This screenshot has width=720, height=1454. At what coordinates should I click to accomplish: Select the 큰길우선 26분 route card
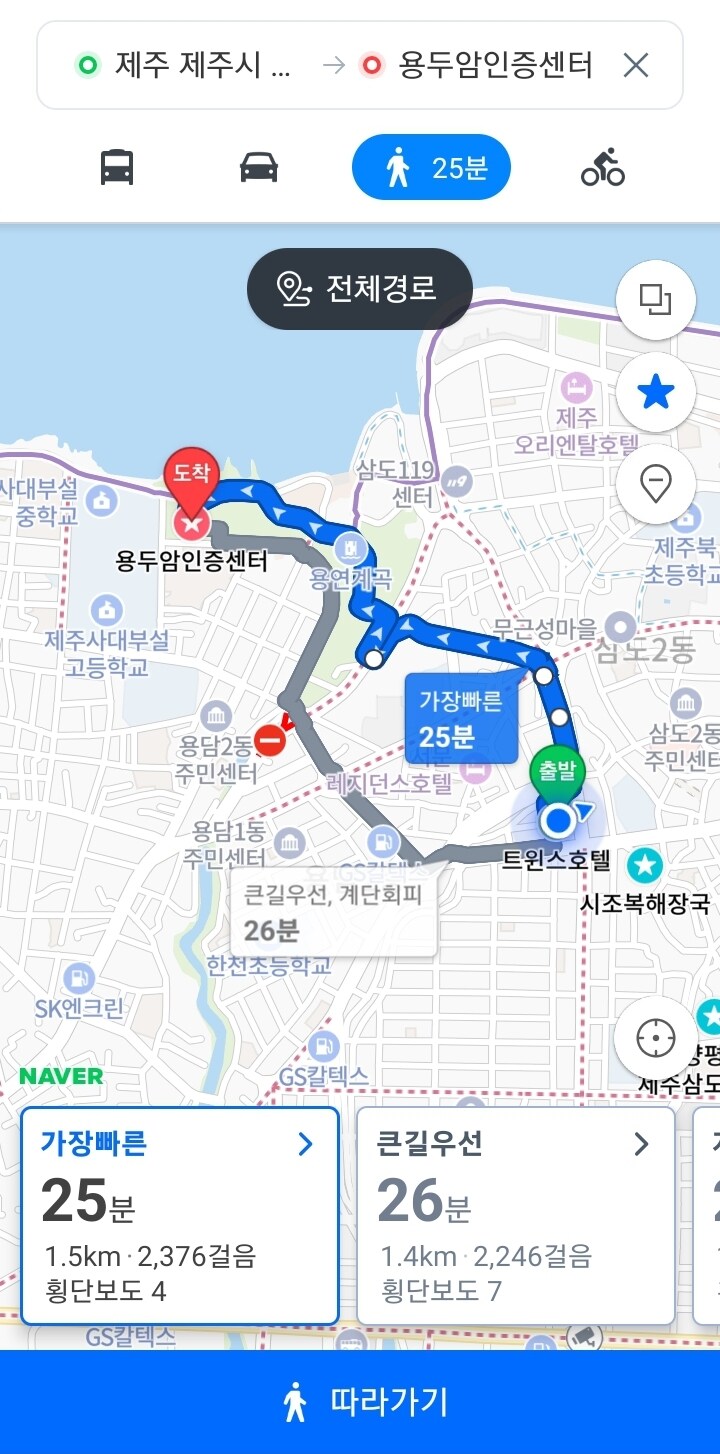515,1215
